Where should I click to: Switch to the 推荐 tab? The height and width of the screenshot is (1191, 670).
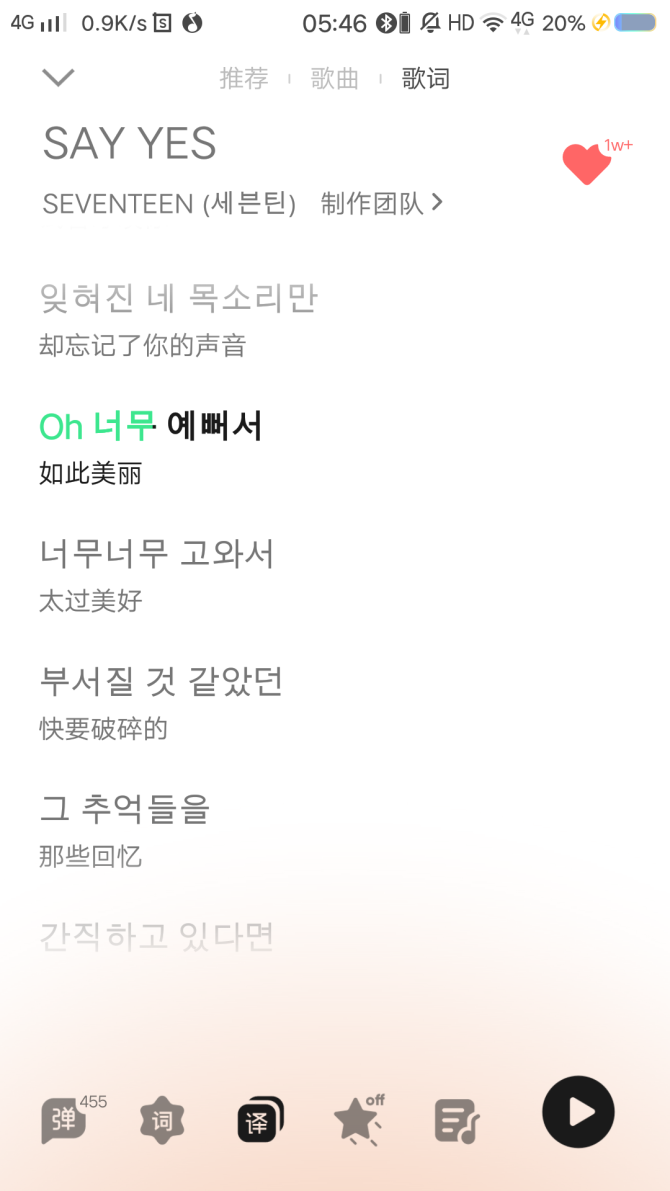pos(244,79)
